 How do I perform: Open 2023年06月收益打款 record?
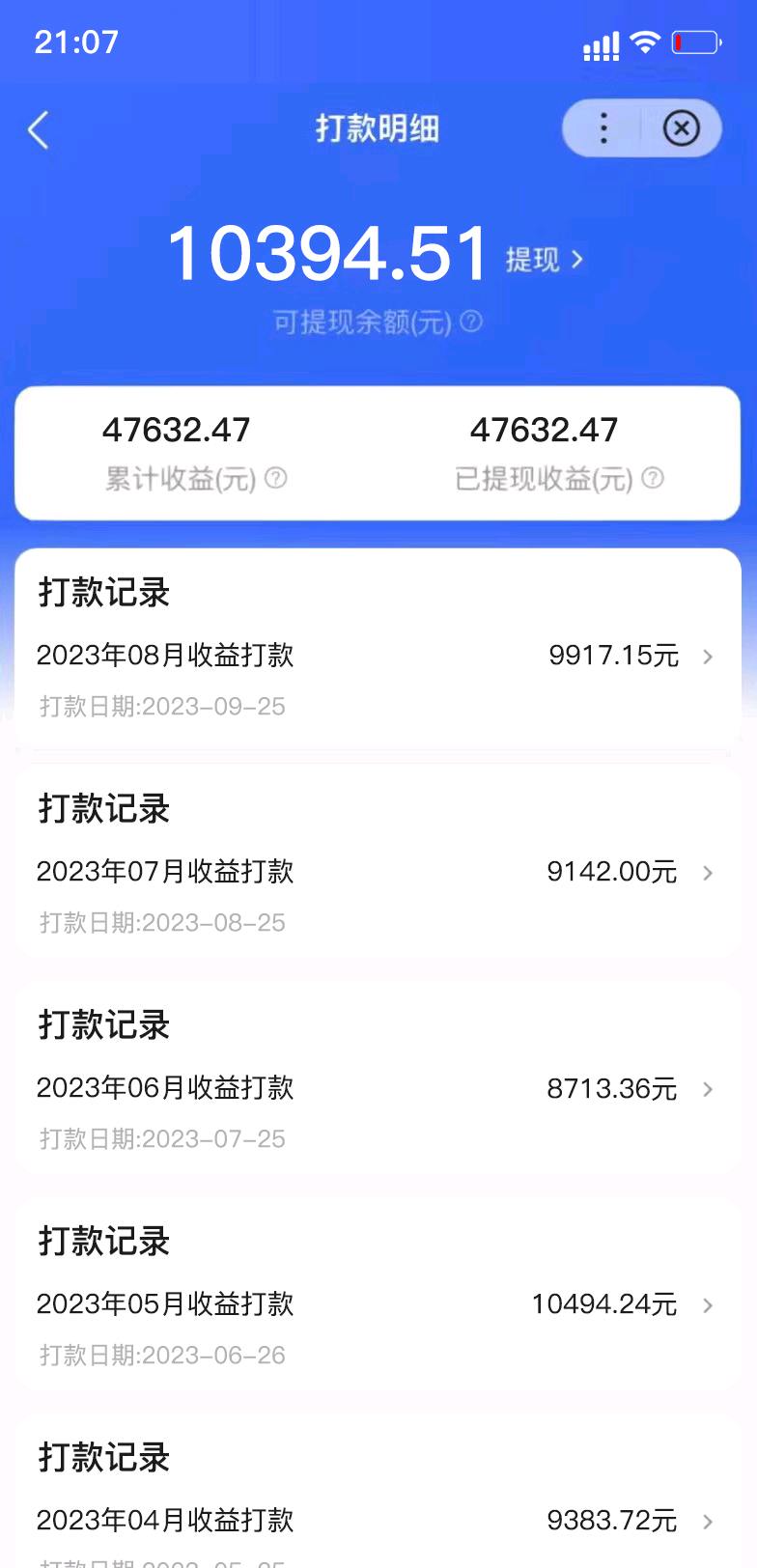click(378, 1088)
